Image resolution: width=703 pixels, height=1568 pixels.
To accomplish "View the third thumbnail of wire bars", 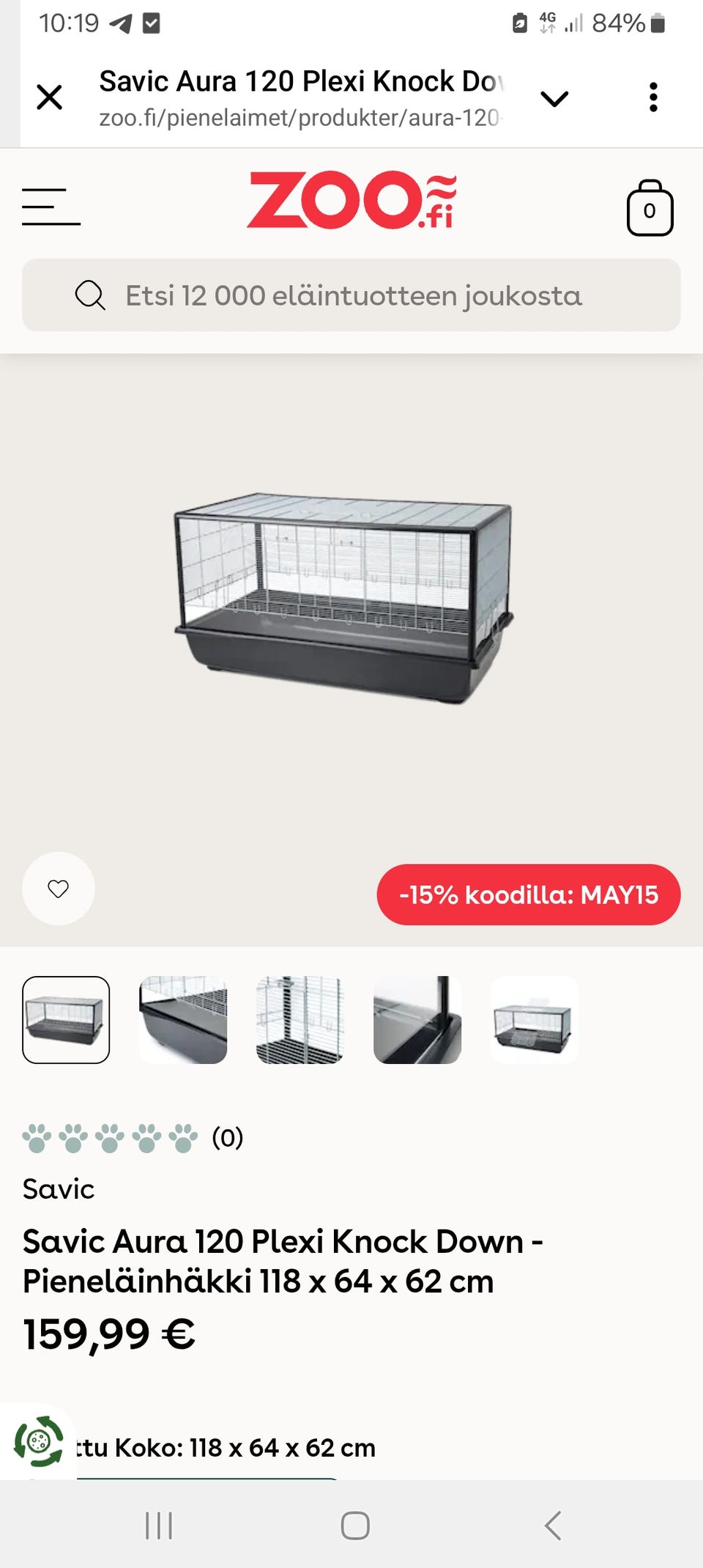I will [300, 1020].
